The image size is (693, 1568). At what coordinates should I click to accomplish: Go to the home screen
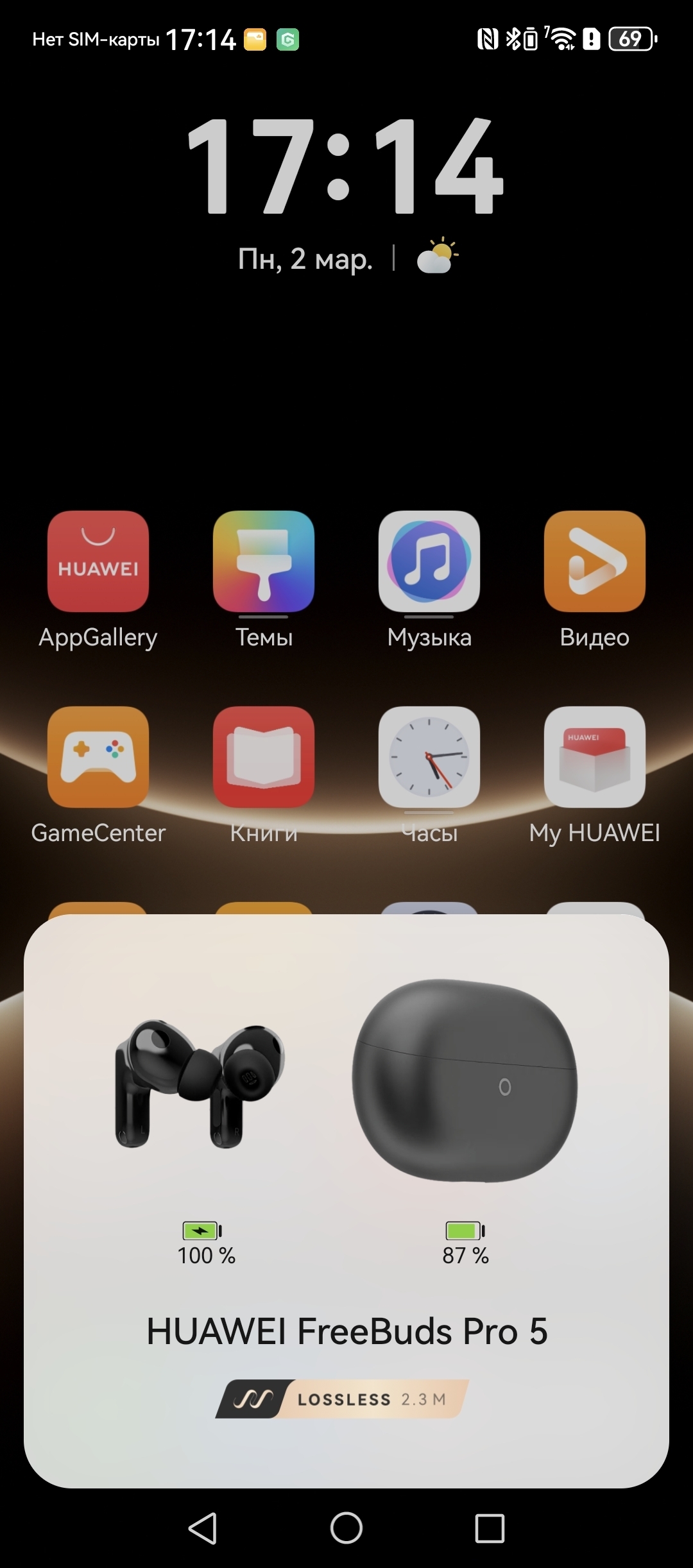tap(346, 1528)
